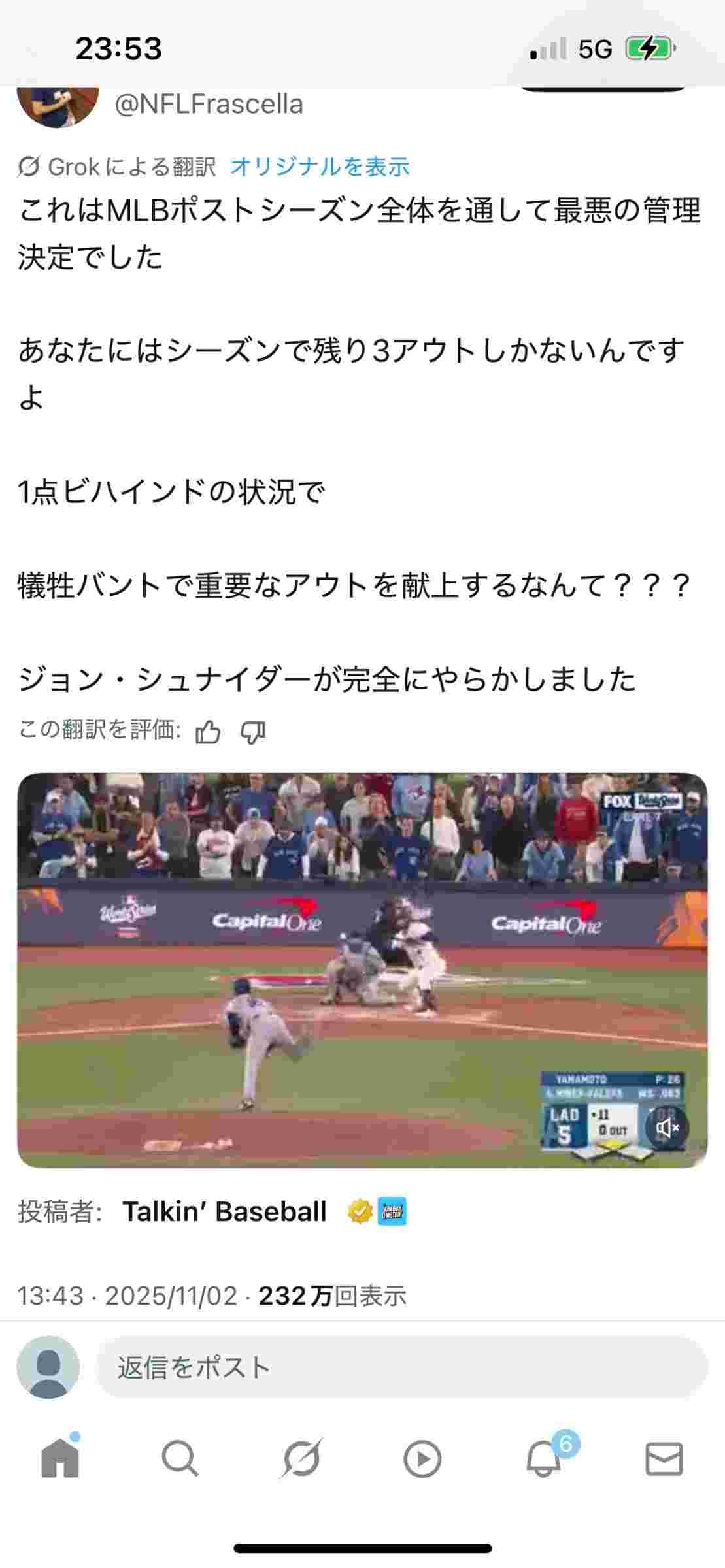The image size is (725, 1568).
Task: Open the Grok tab
Action: coord(301,1458)
